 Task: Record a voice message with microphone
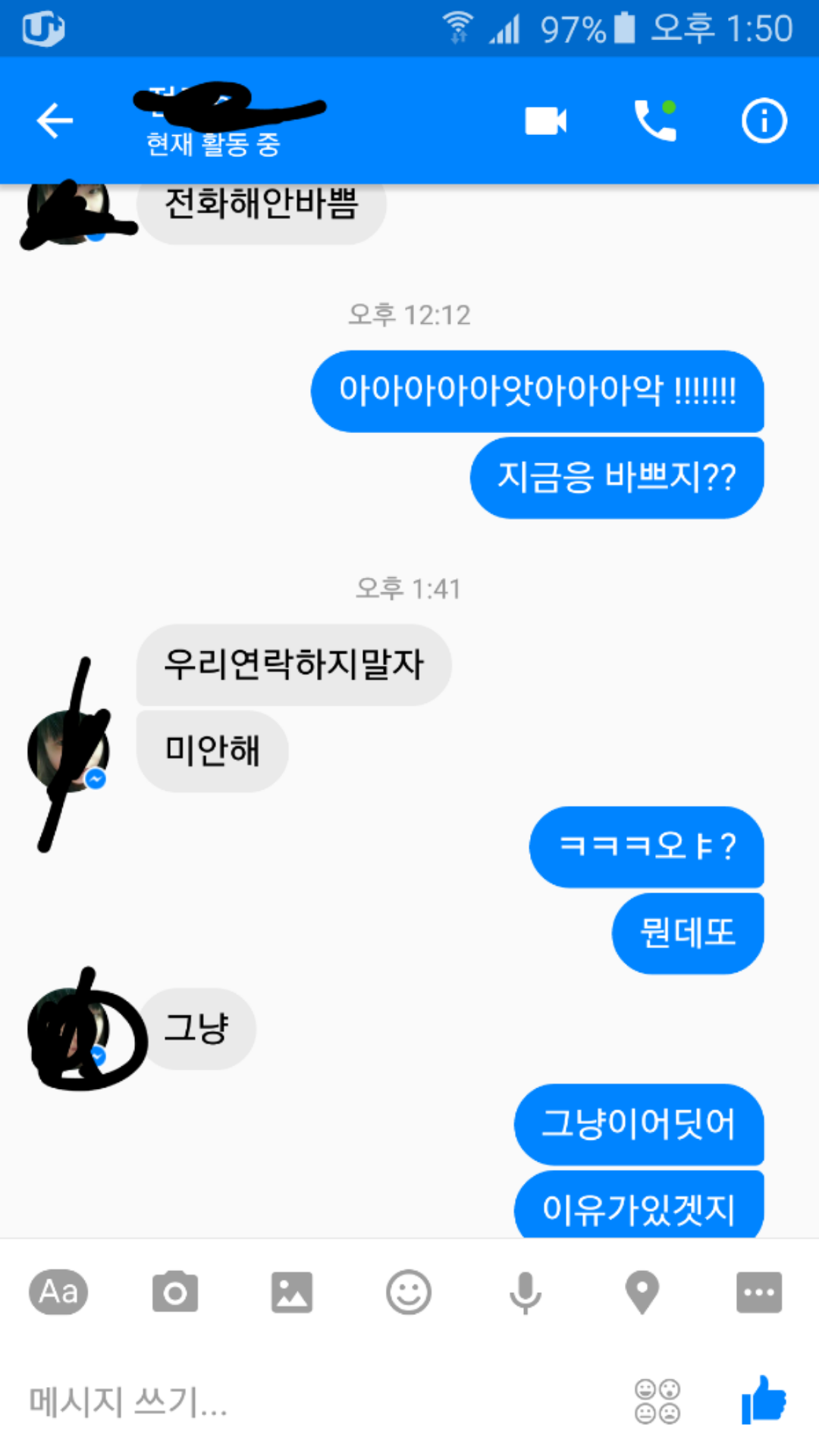[x=526, y=1292]
